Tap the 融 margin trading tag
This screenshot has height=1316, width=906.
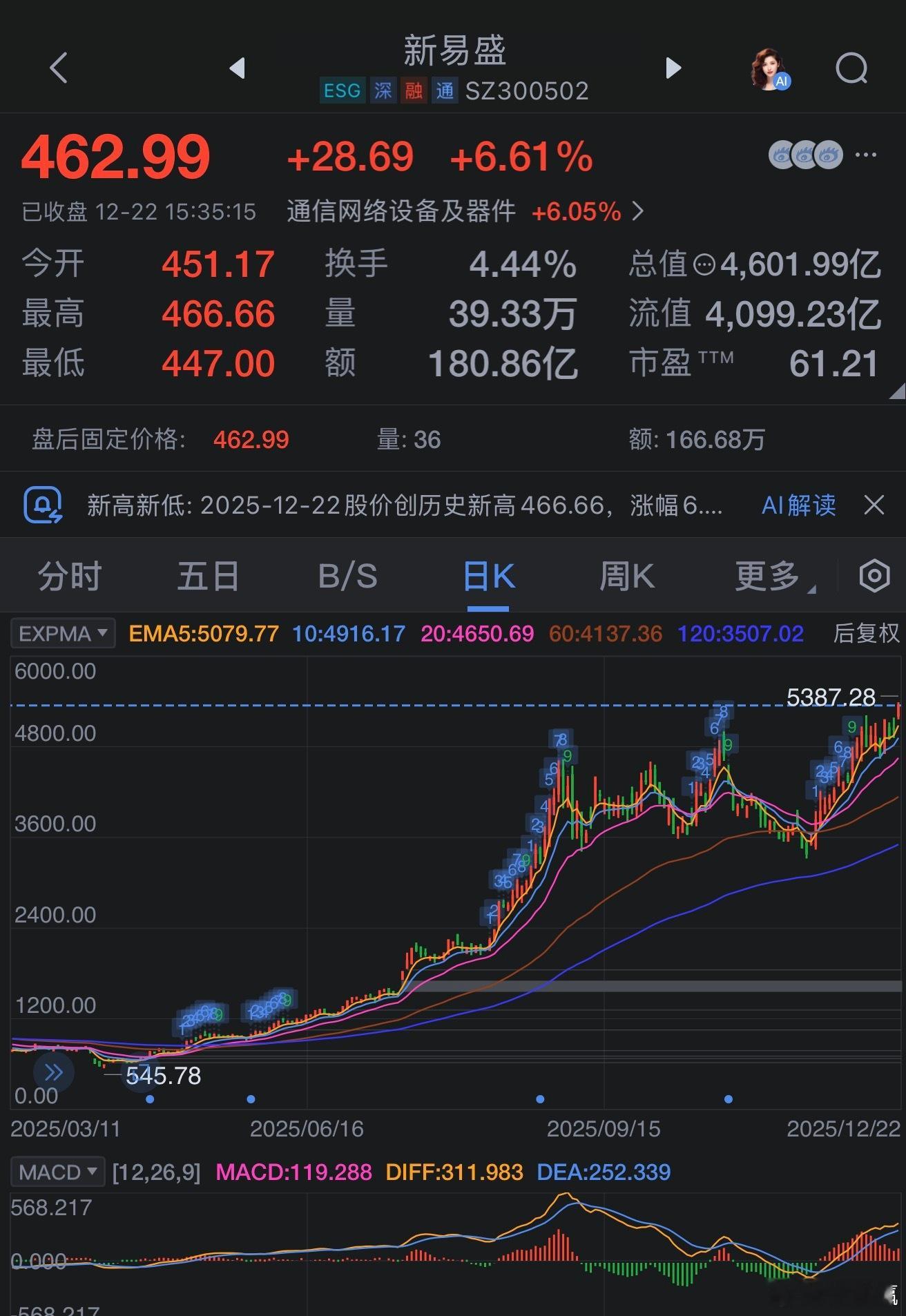coord(414,90)
